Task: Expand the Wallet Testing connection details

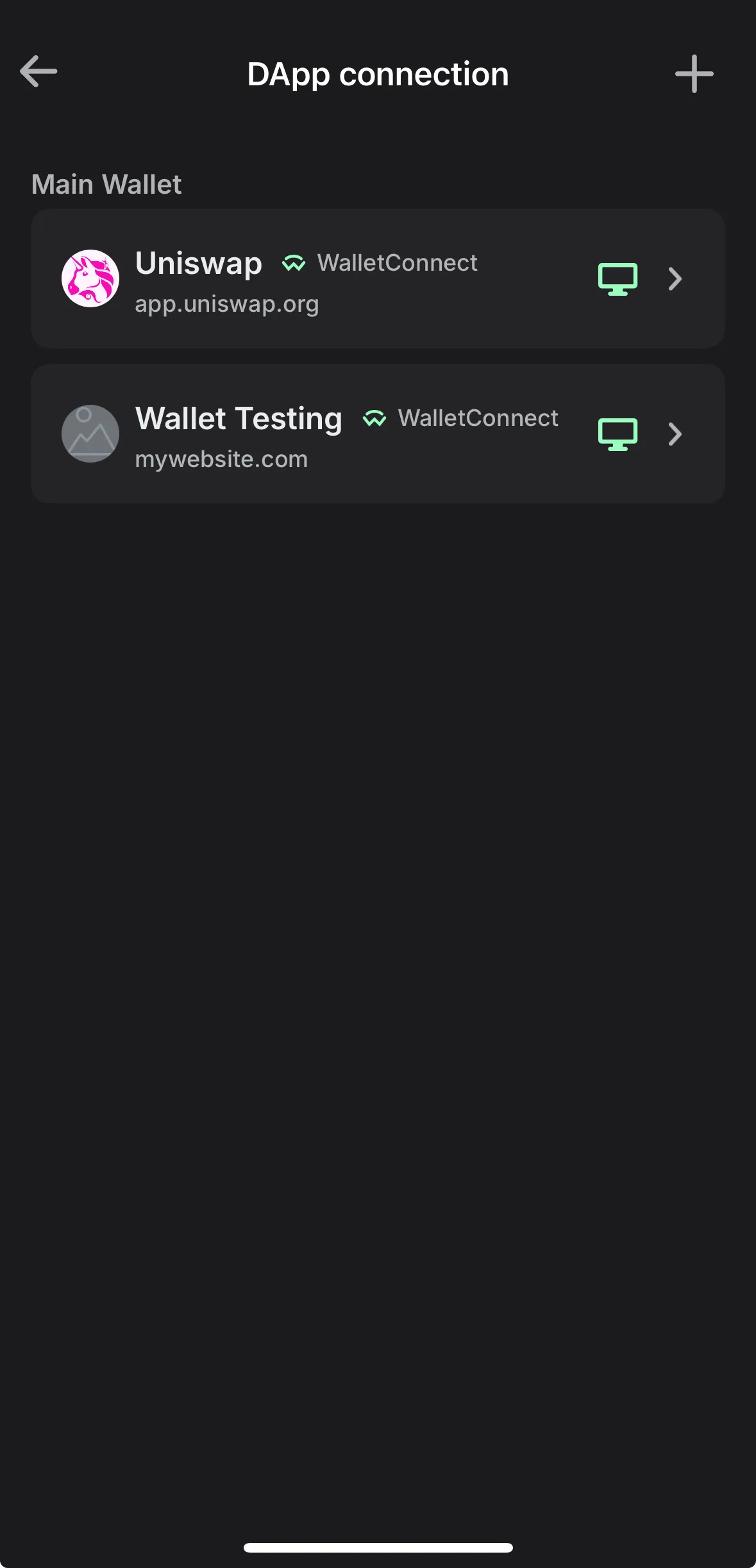Action: [675, 434]
